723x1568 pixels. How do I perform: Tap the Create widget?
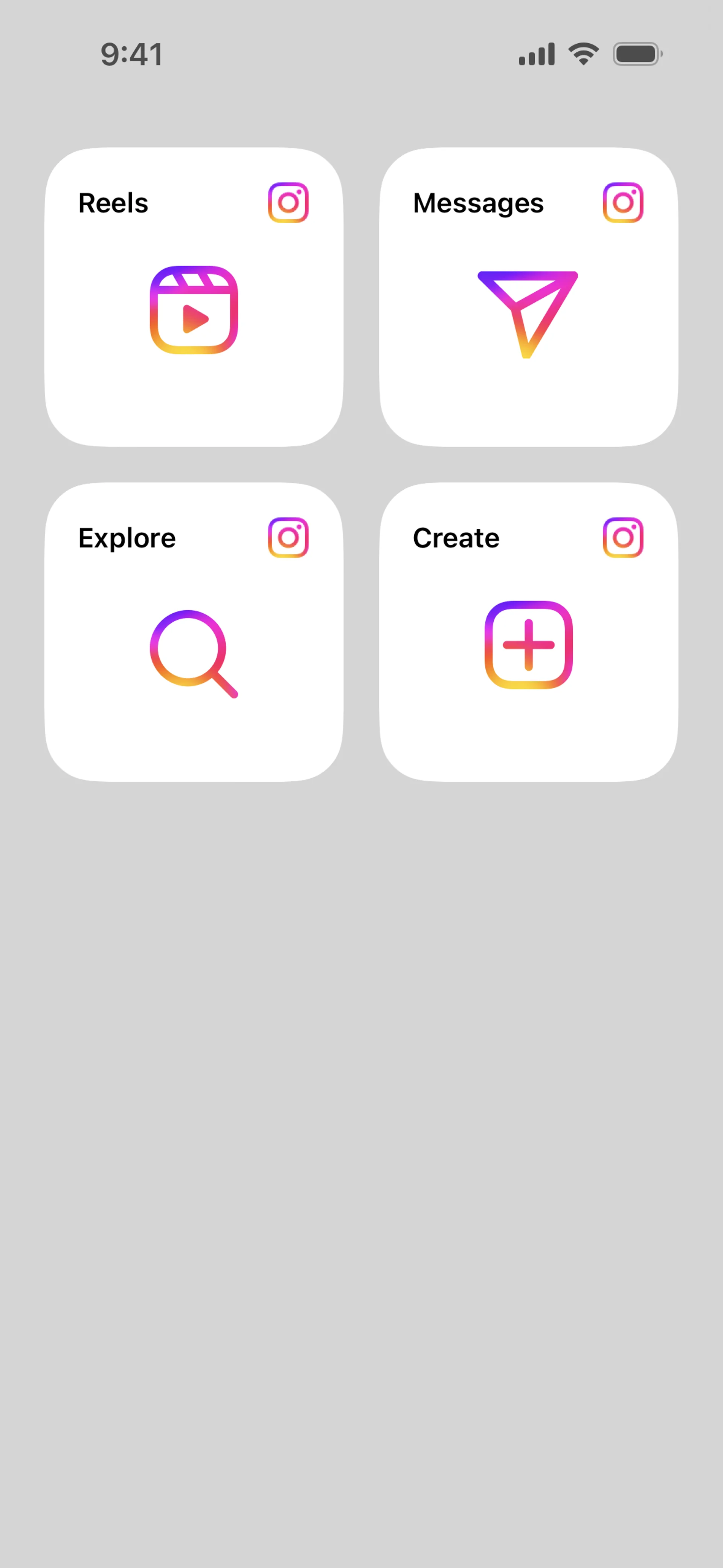tap(528, 632)
